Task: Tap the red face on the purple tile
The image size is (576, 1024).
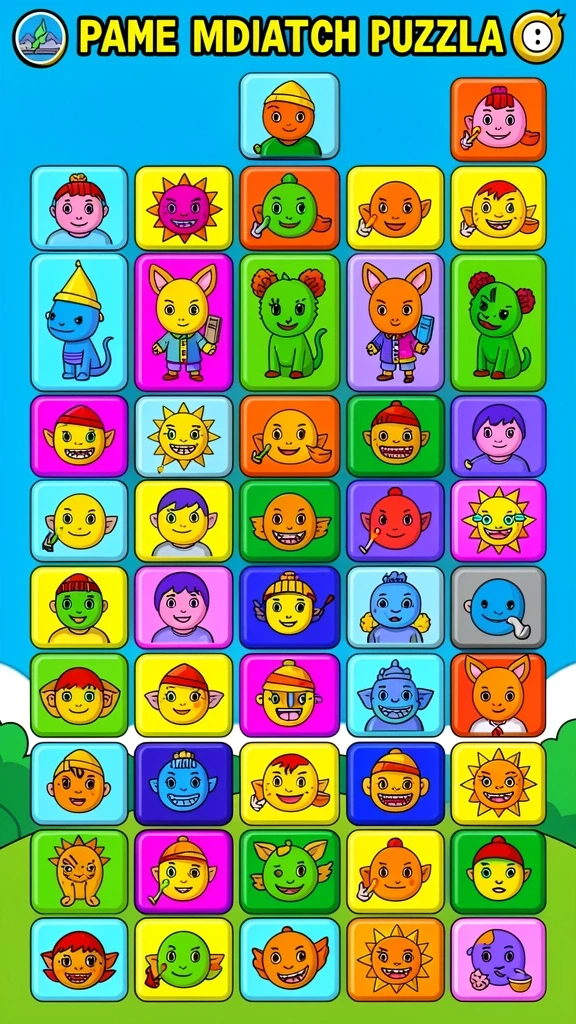Action: pyautogui.click(x=396, y=521)
